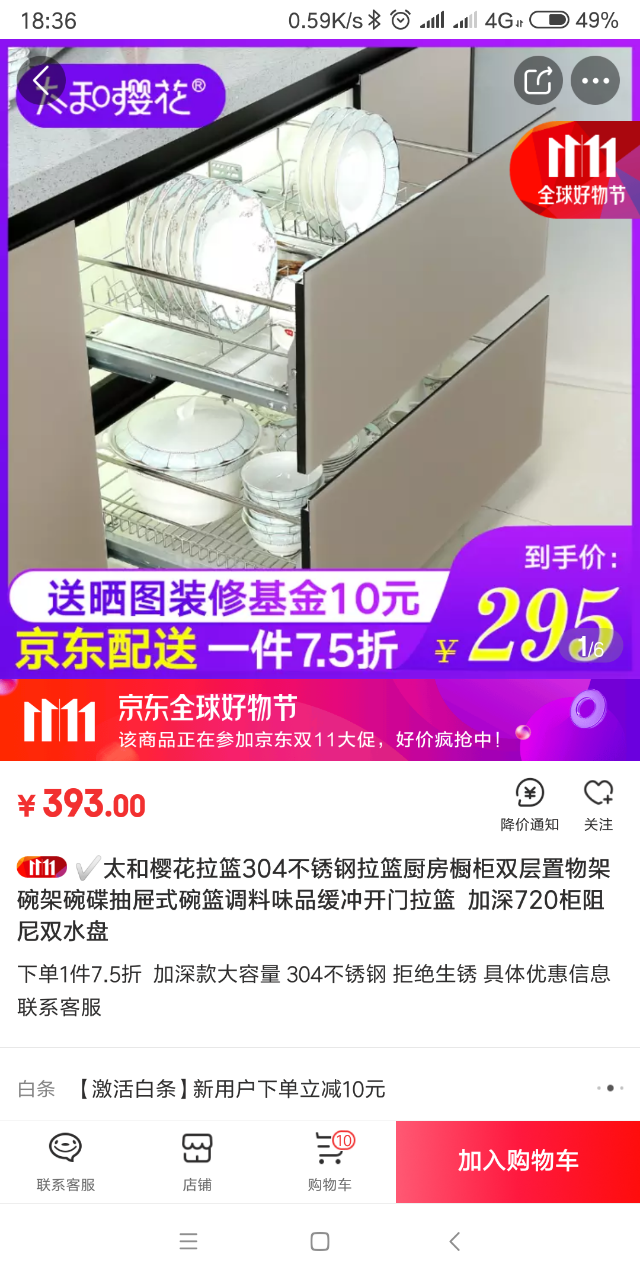Contact customer service (联系客服)
This screenshot has width=640, height=1280.
[66, 1162]
